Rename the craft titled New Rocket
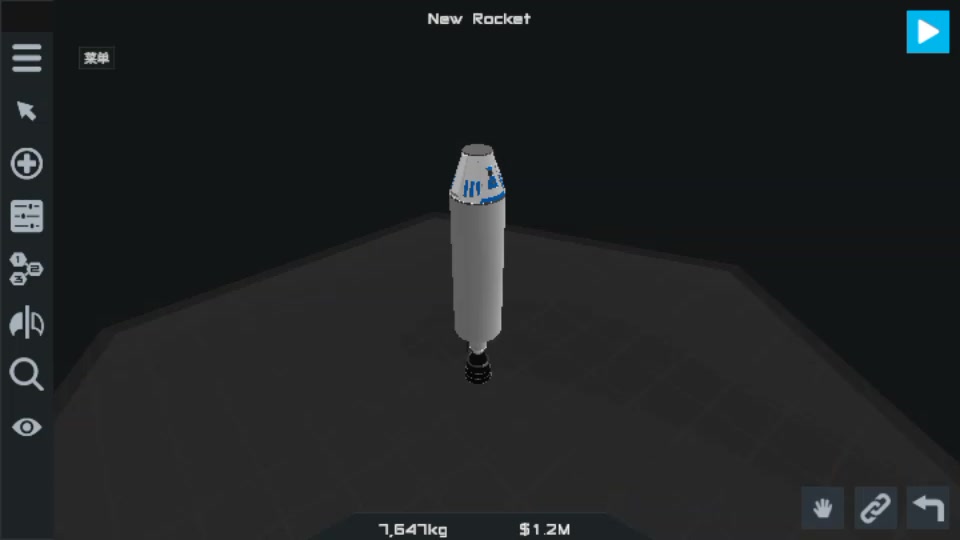The image size is (960, 540). [479, 18]
